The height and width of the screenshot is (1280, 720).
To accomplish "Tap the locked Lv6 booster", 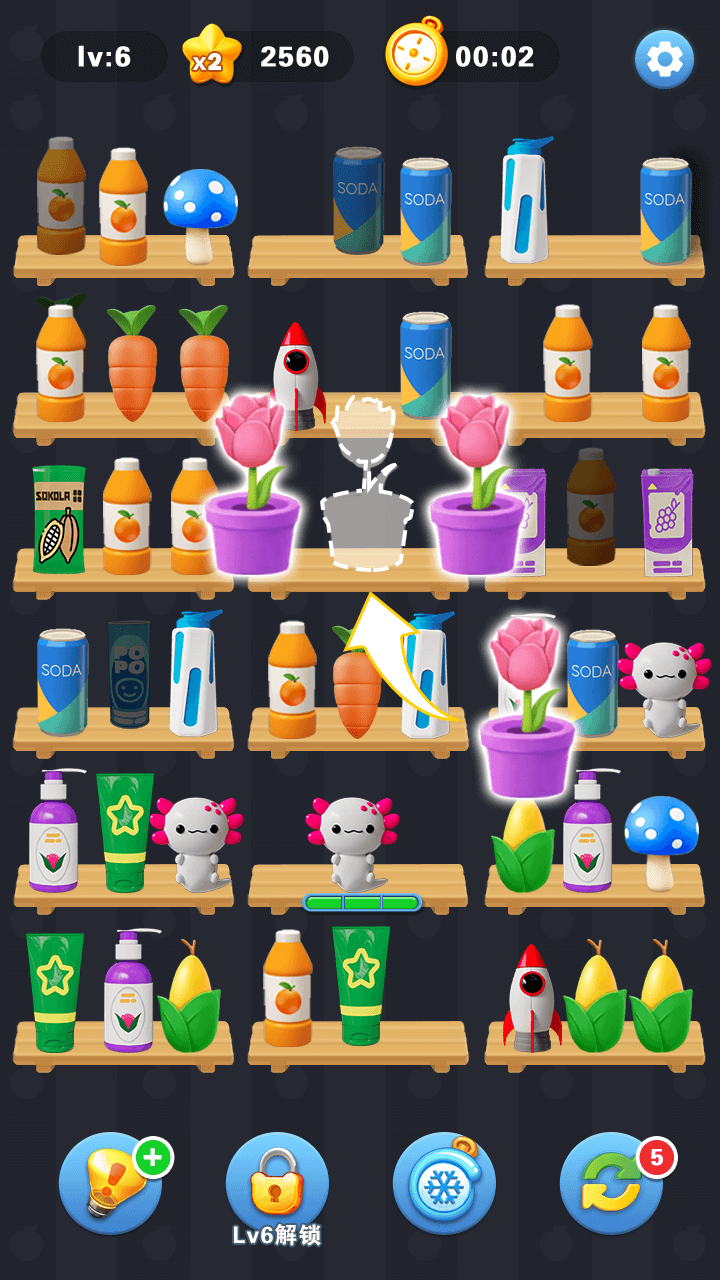I will click(x=277, y=1184).
